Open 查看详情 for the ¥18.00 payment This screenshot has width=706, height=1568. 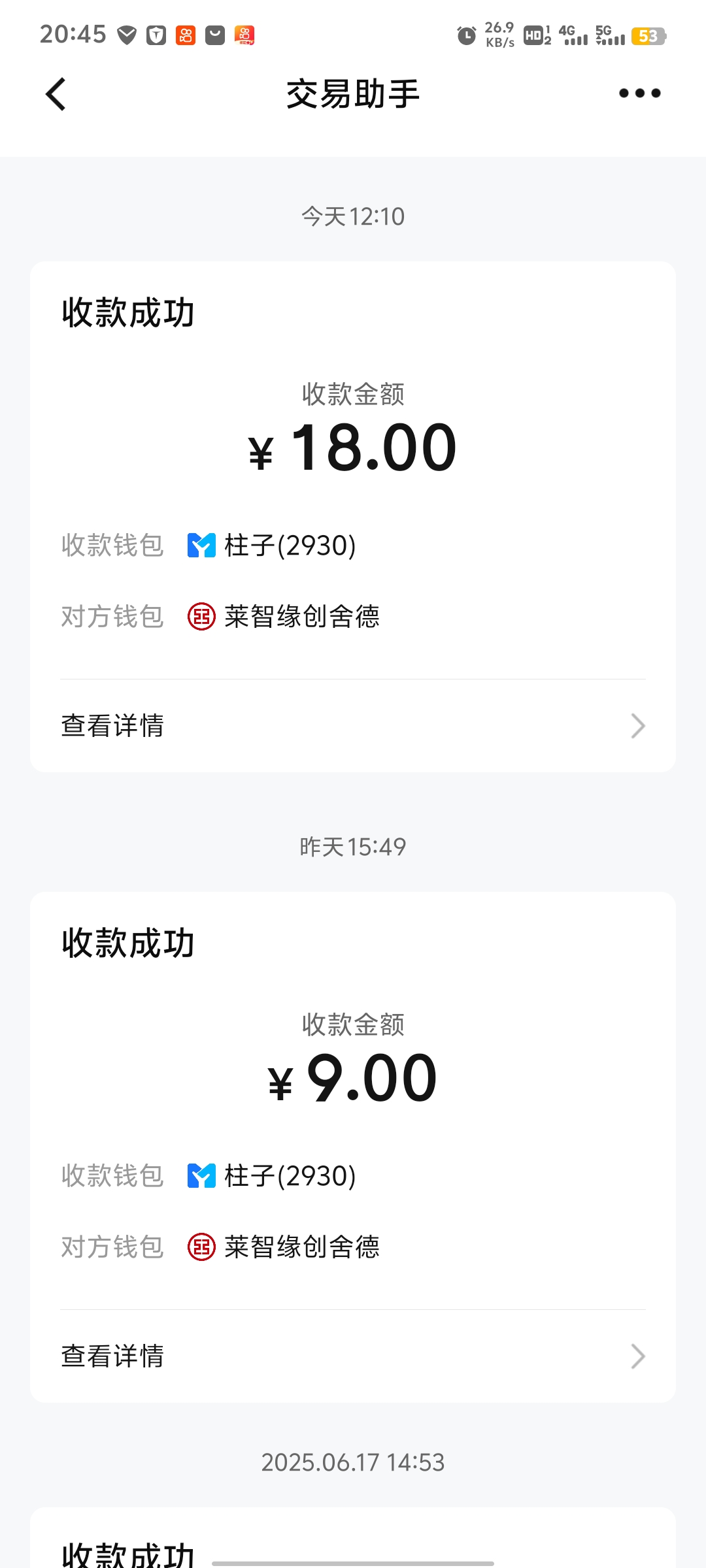[x=353, y=726]
